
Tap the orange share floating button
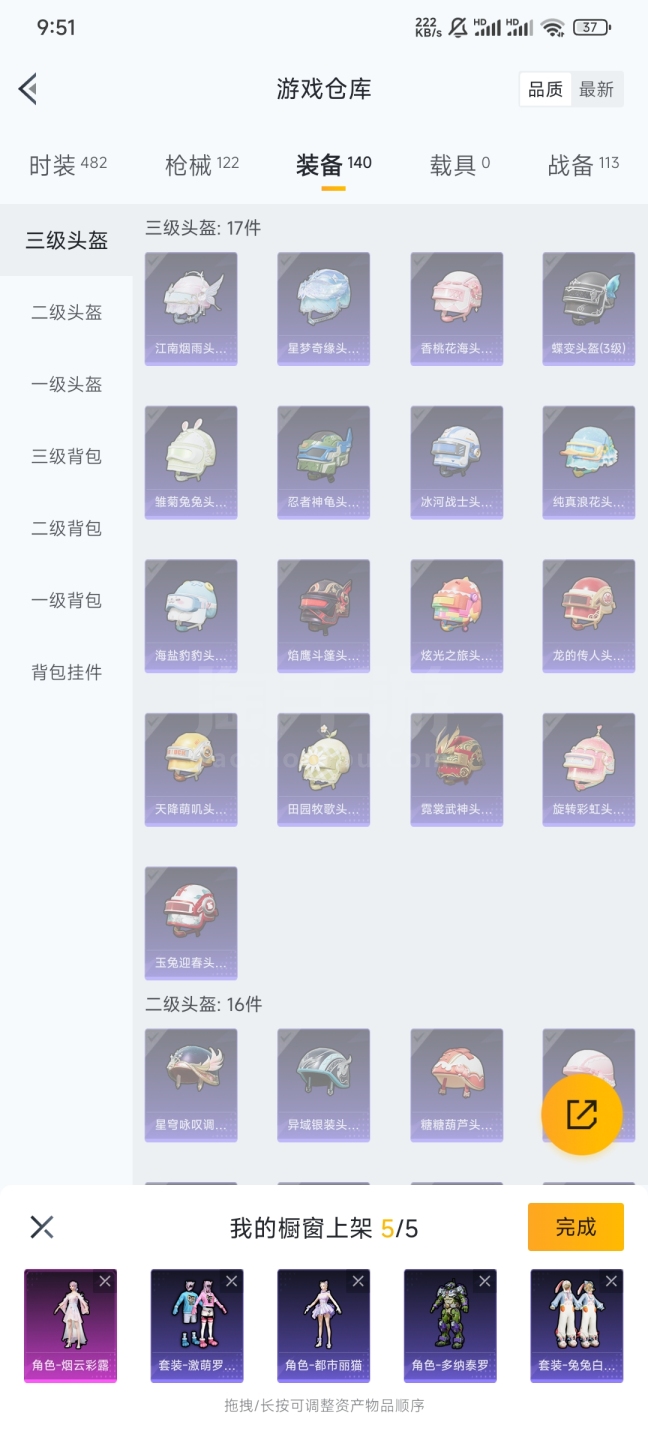tap(582, 1115)
